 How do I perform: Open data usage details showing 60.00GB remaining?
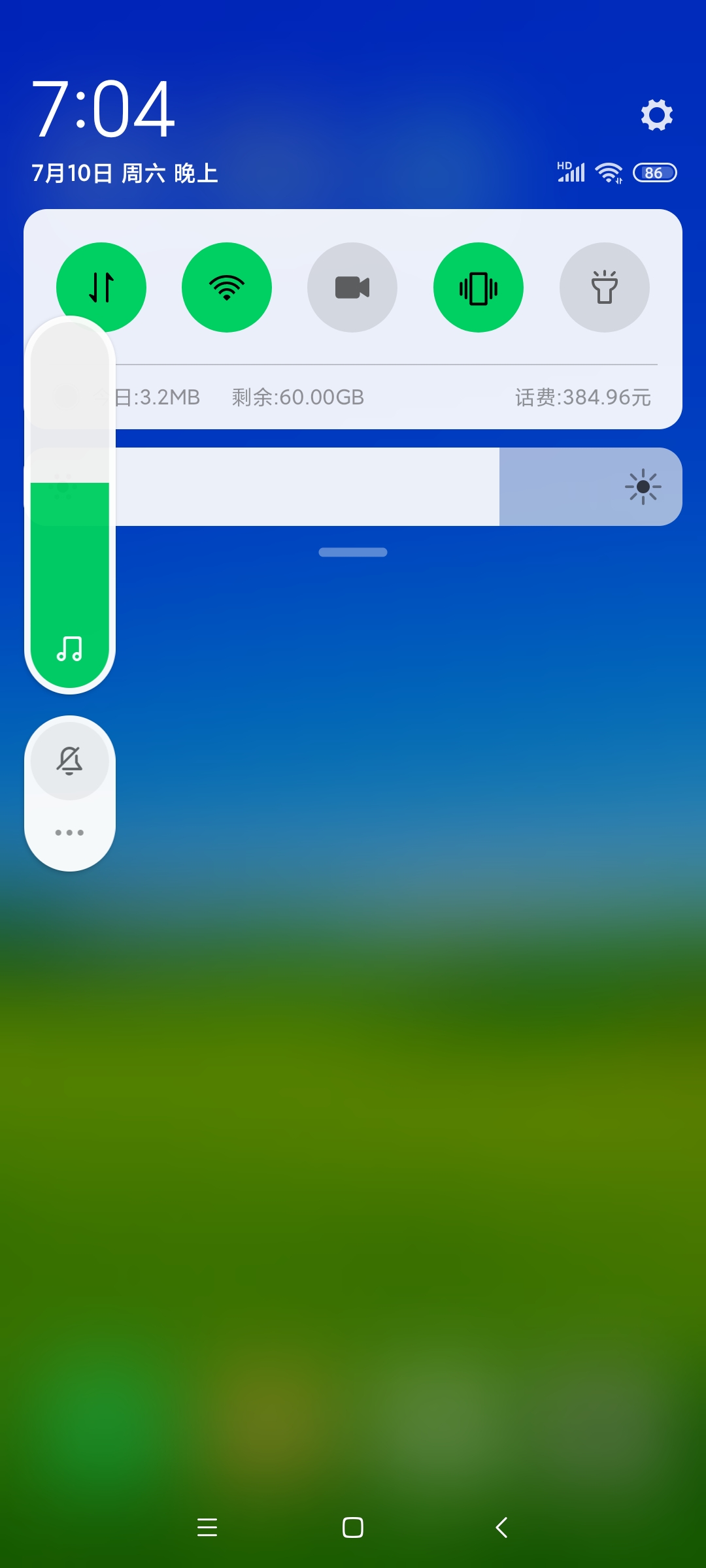298,397
